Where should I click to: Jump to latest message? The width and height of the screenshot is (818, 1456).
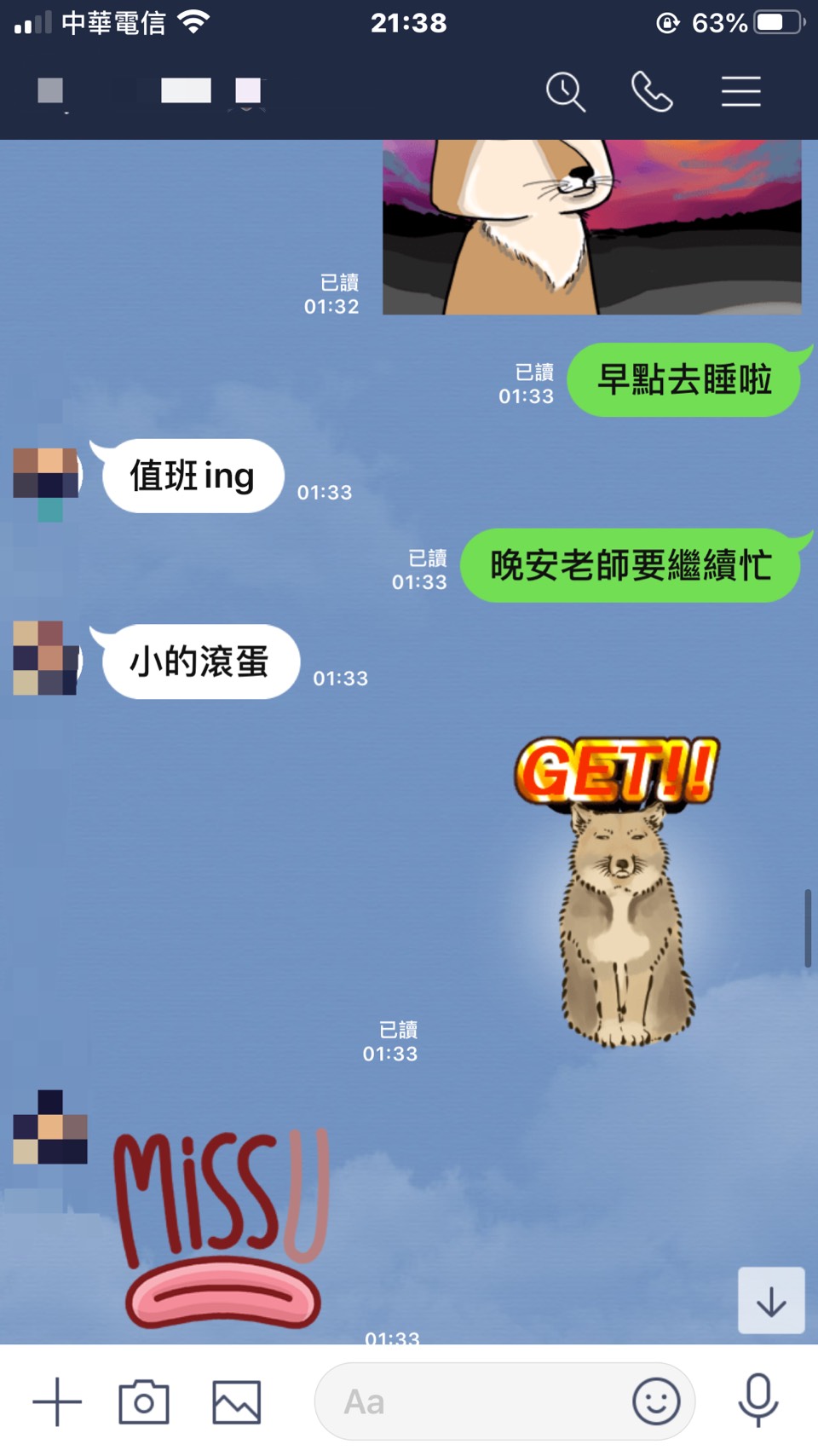(x=771, y=1301)
